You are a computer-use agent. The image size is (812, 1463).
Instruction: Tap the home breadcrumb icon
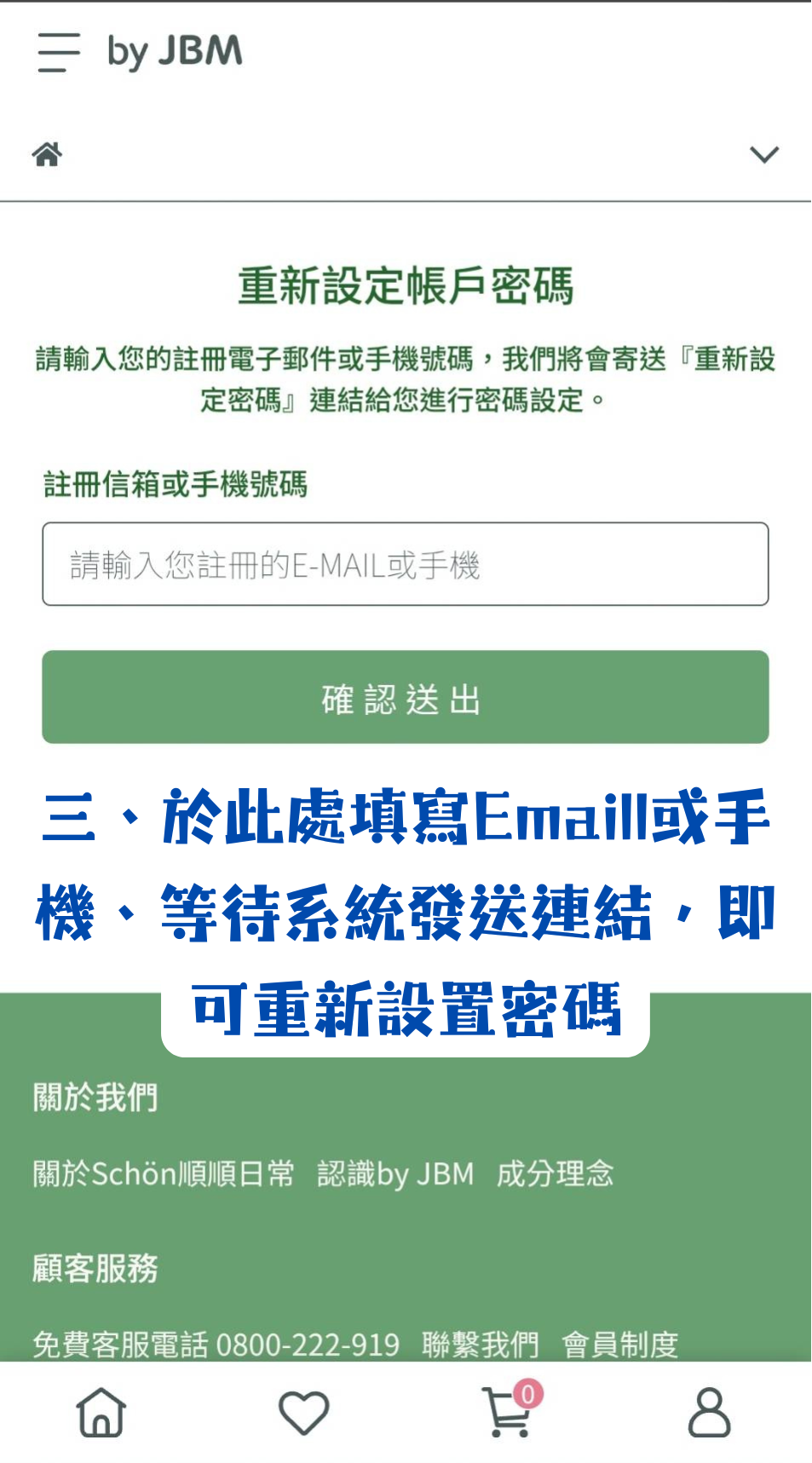click(x=47, y=154)
